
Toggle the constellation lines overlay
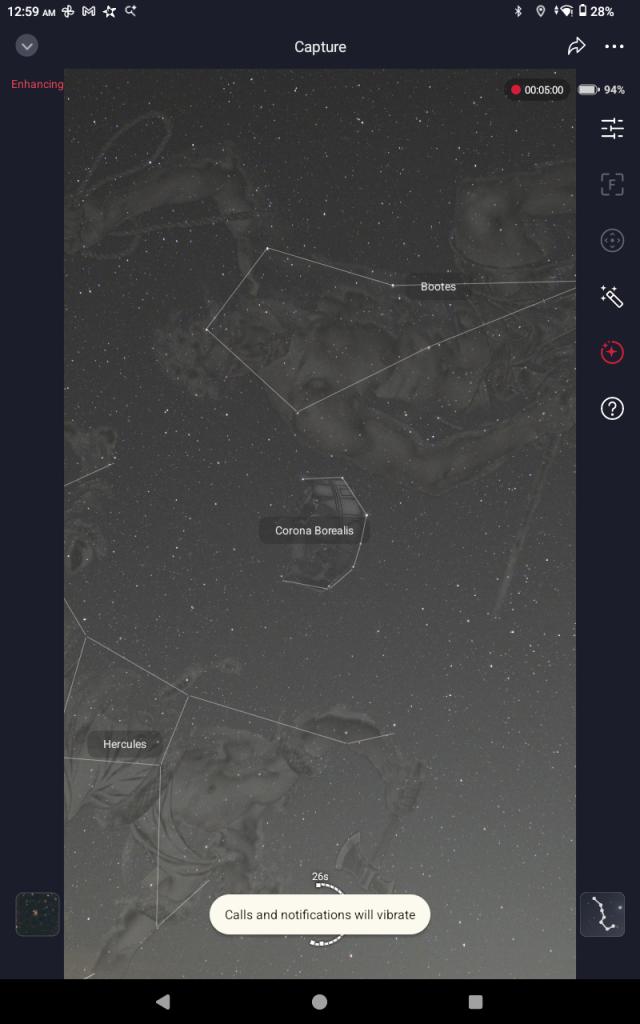click(602, 914)
